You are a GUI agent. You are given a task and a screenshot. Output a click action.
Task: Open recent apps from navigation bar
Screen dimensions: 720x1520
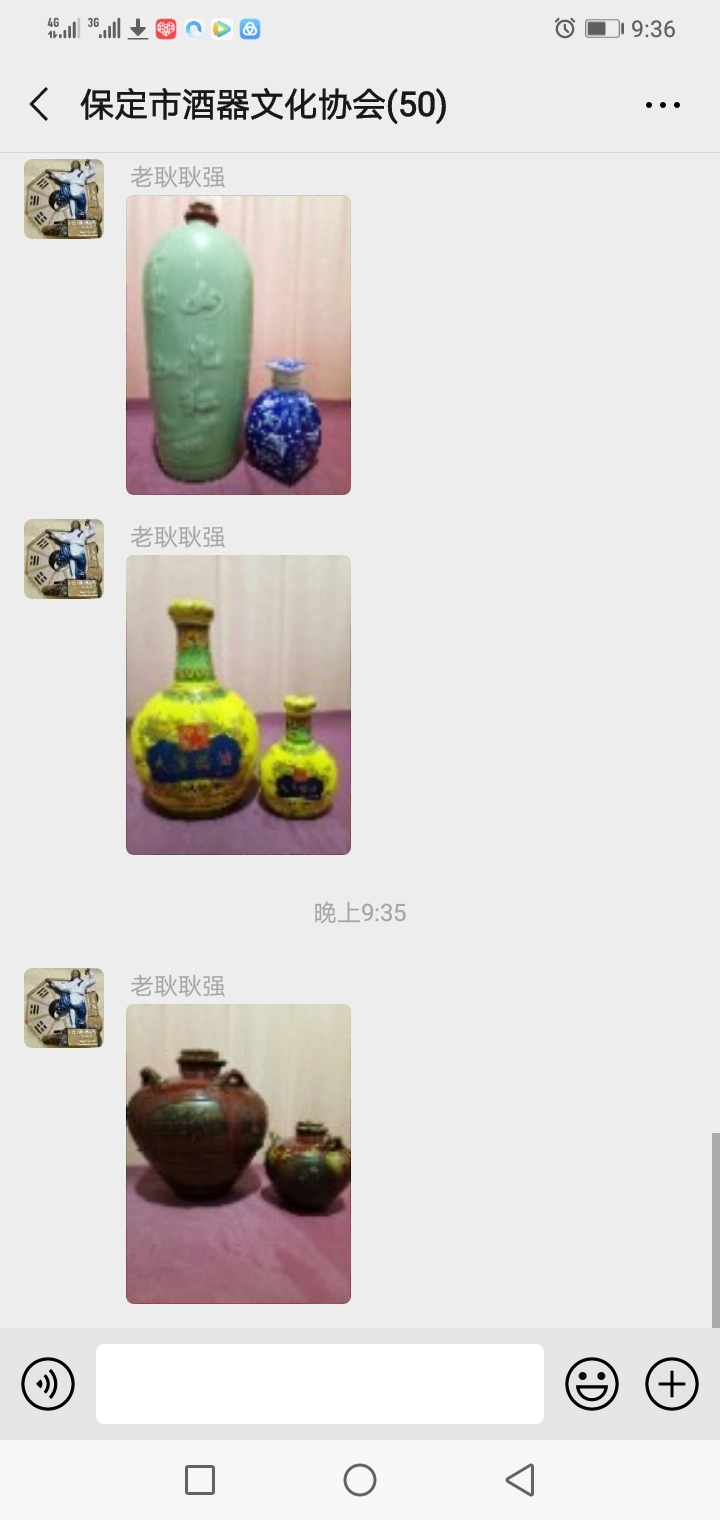[200, 1480]
